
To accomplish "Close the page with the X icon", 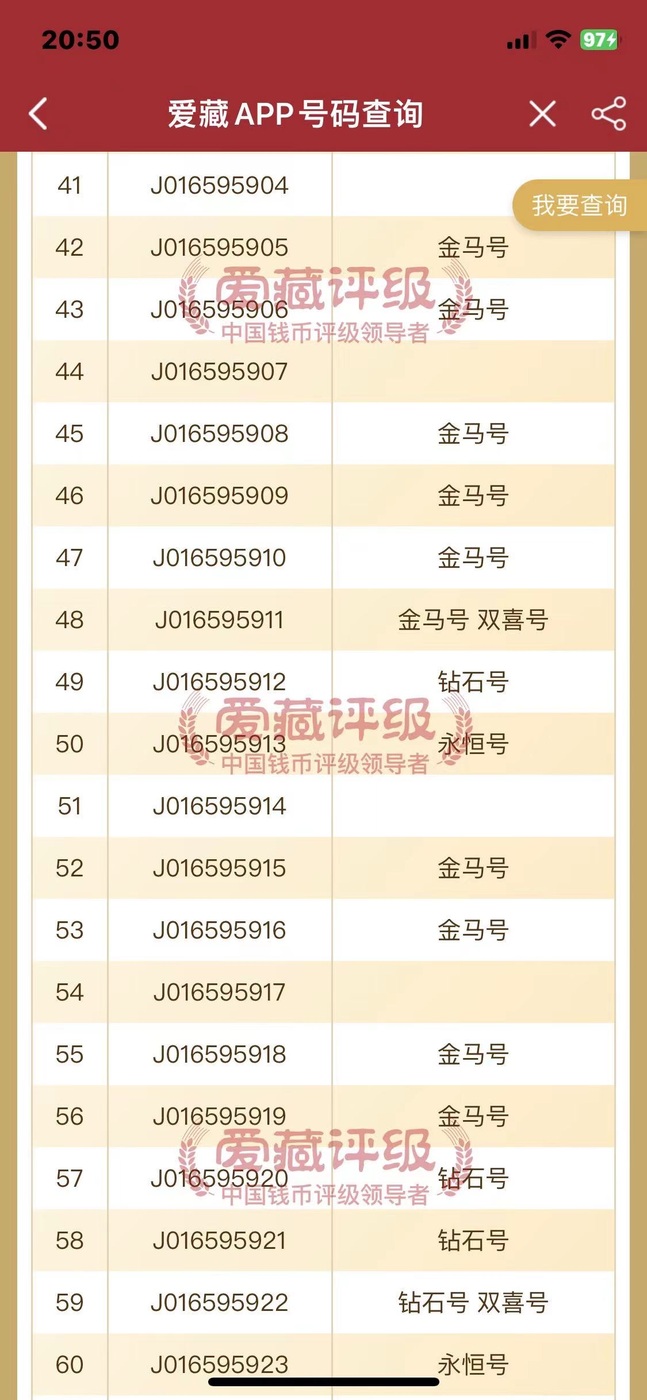I will point(542,114).
